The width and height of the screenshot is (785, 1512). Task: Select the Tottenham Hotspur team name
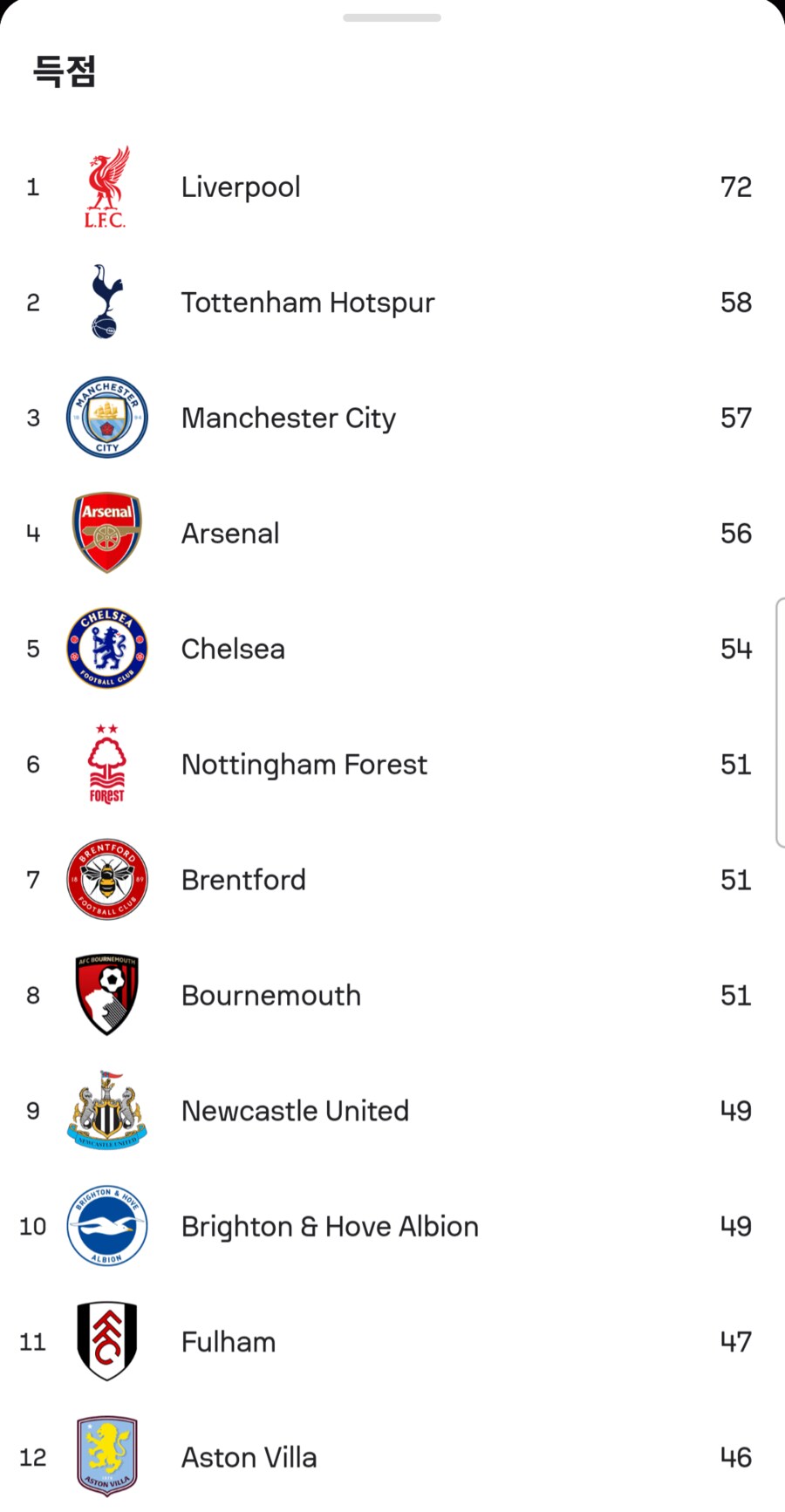pyautogui.click(x=307, y=302)
